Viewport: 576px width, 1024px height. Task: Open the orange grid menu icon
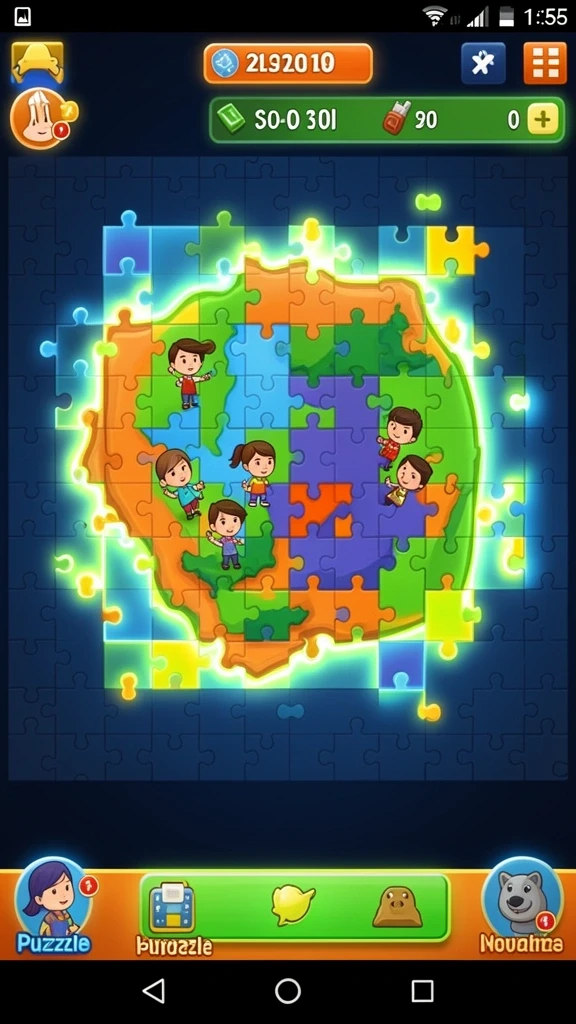tap(545, 63)
